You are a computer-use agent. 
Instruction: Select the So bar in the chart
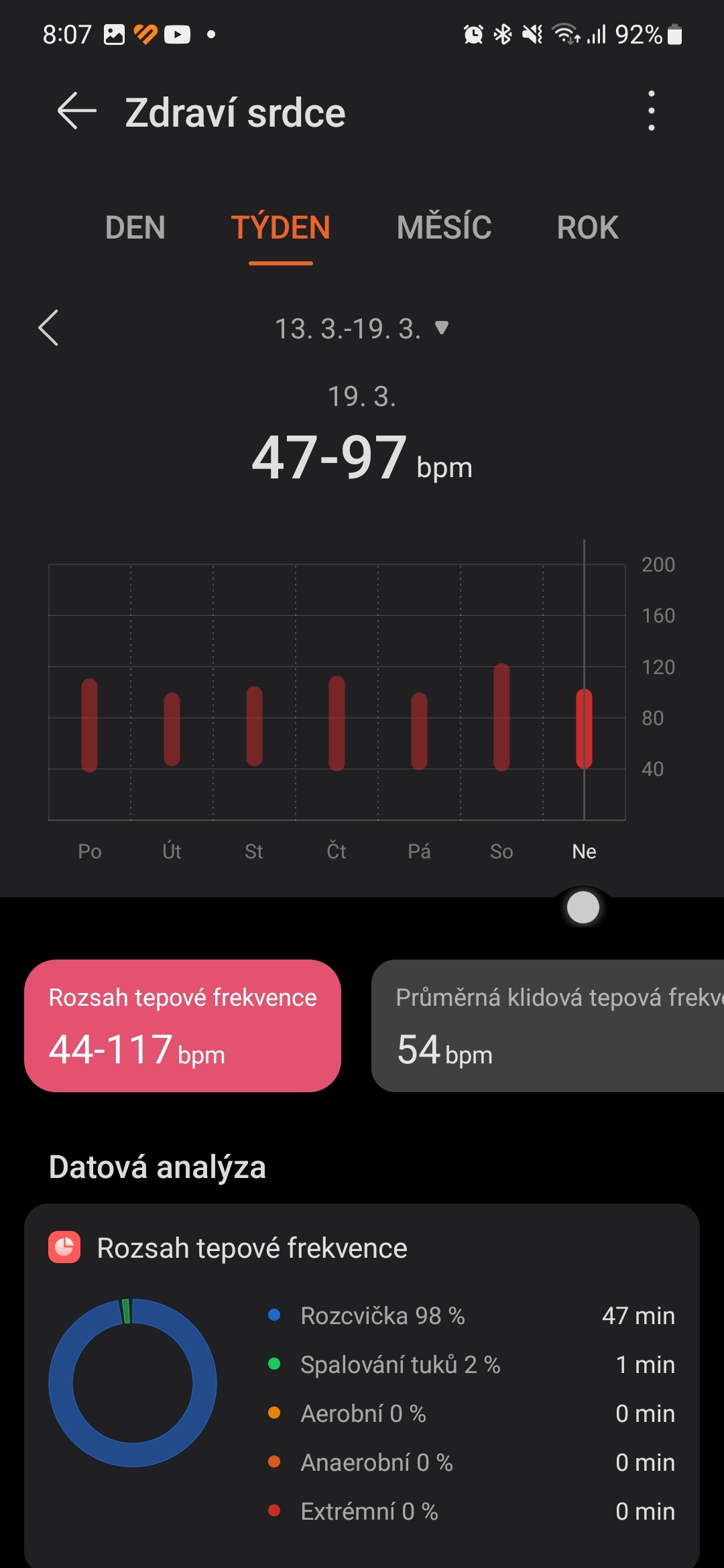pos(501,717)
